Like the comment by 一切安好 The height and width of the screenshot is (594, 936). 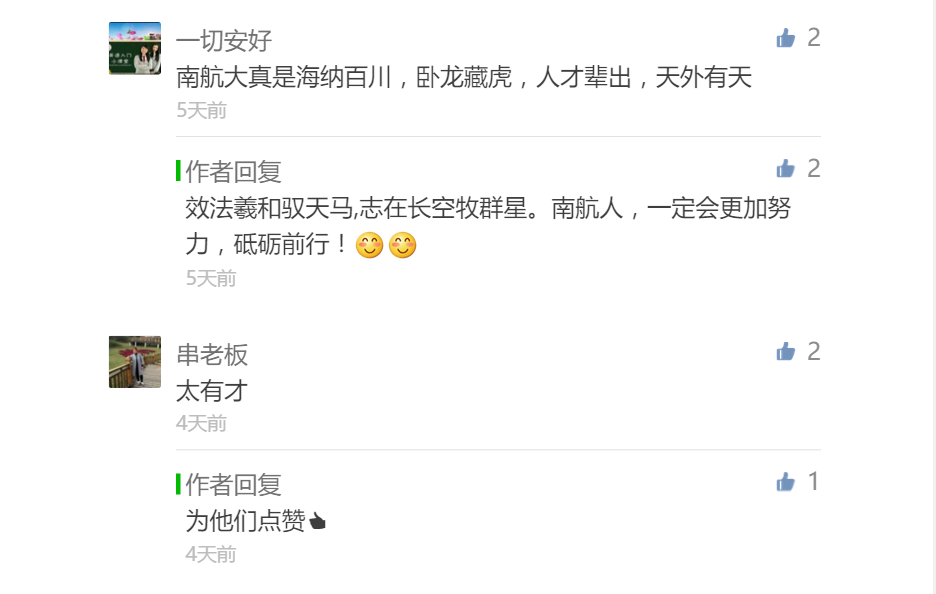[786, 38]
